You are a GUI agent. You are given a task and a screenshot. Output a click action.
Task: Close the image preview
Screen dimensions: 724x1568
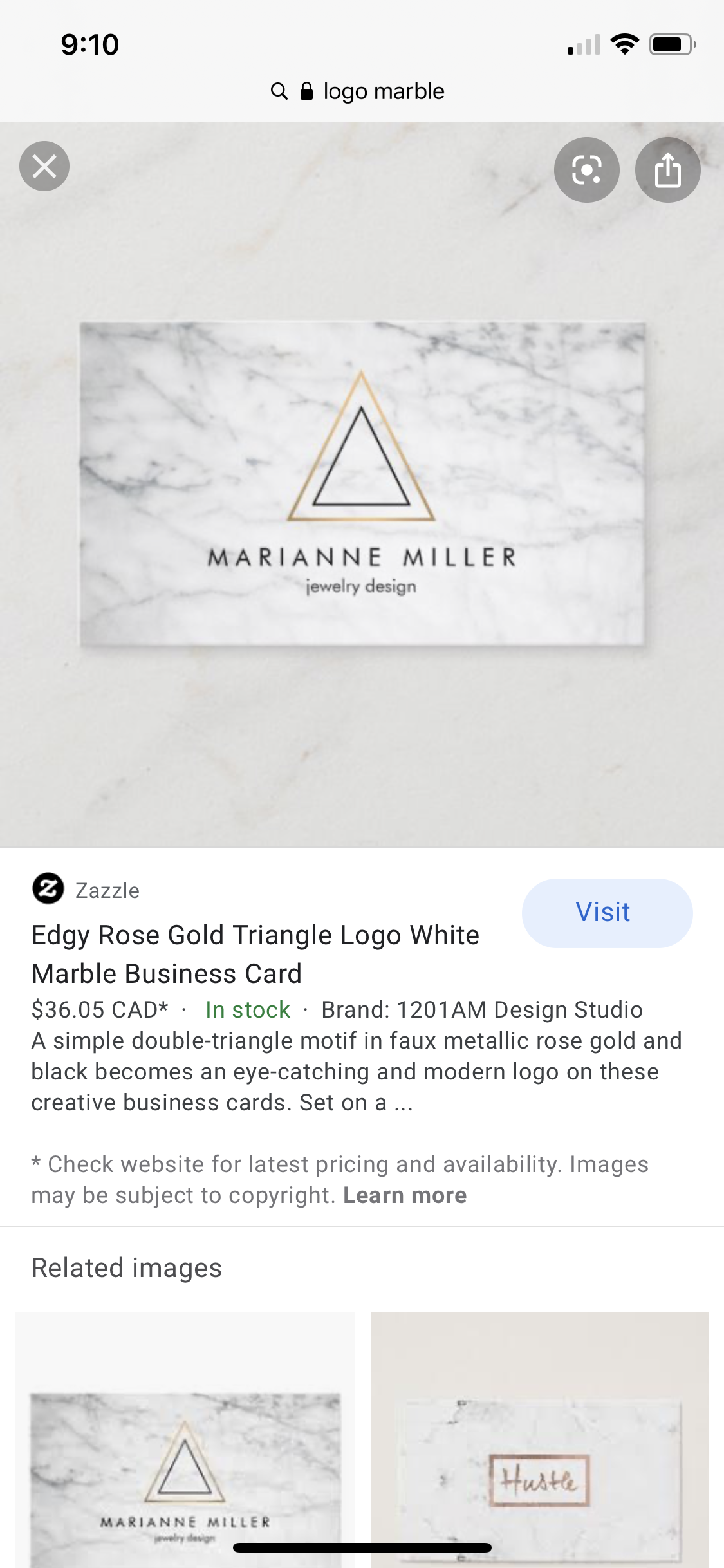44,167
